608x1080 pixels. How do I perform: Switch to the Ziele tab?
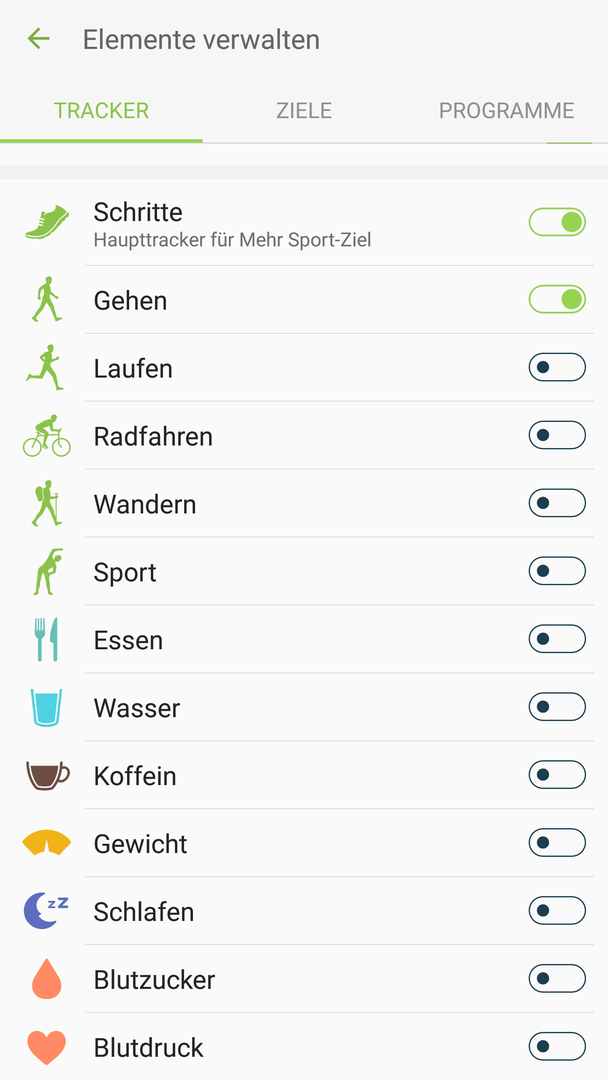pos(304,111)
